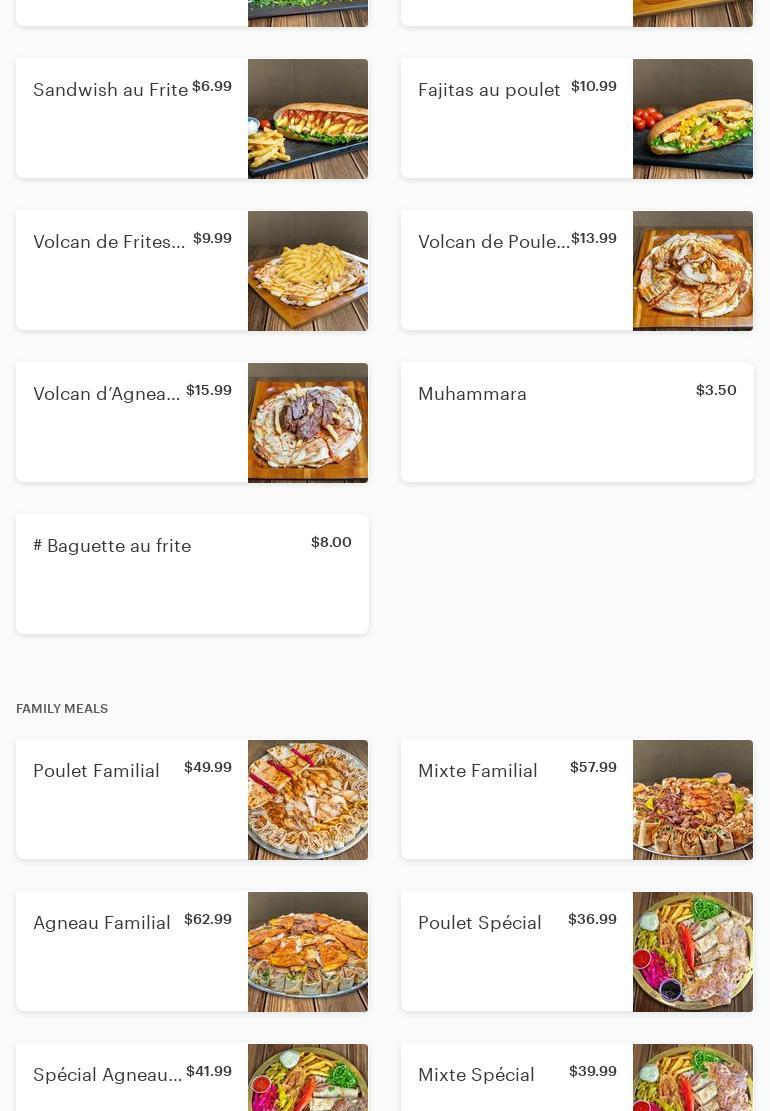Select the Poulet Familial family meal
Screen dimensions: 770x1111
(x=192, y=800)
